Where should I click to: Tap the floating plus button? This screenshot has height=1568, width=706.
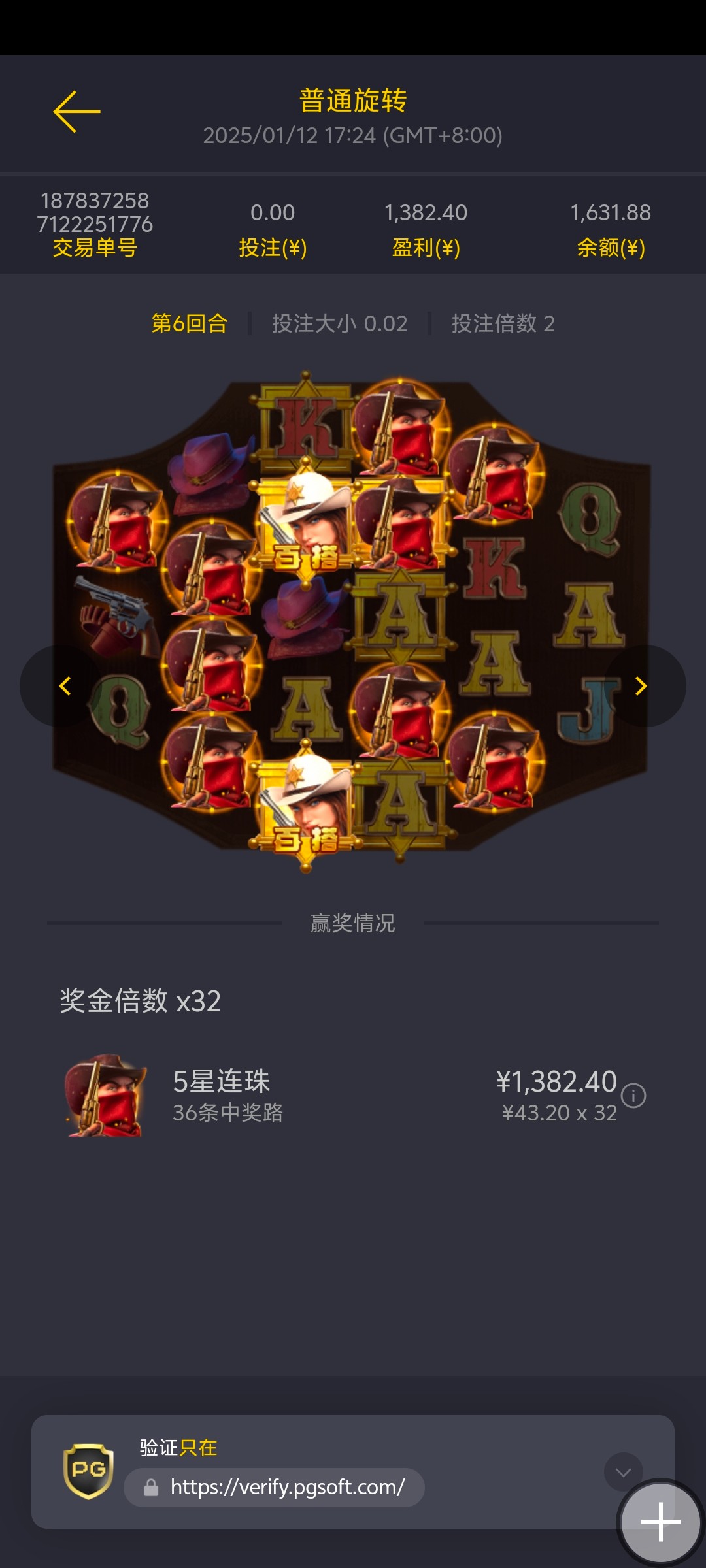[x=660, y=1522]
